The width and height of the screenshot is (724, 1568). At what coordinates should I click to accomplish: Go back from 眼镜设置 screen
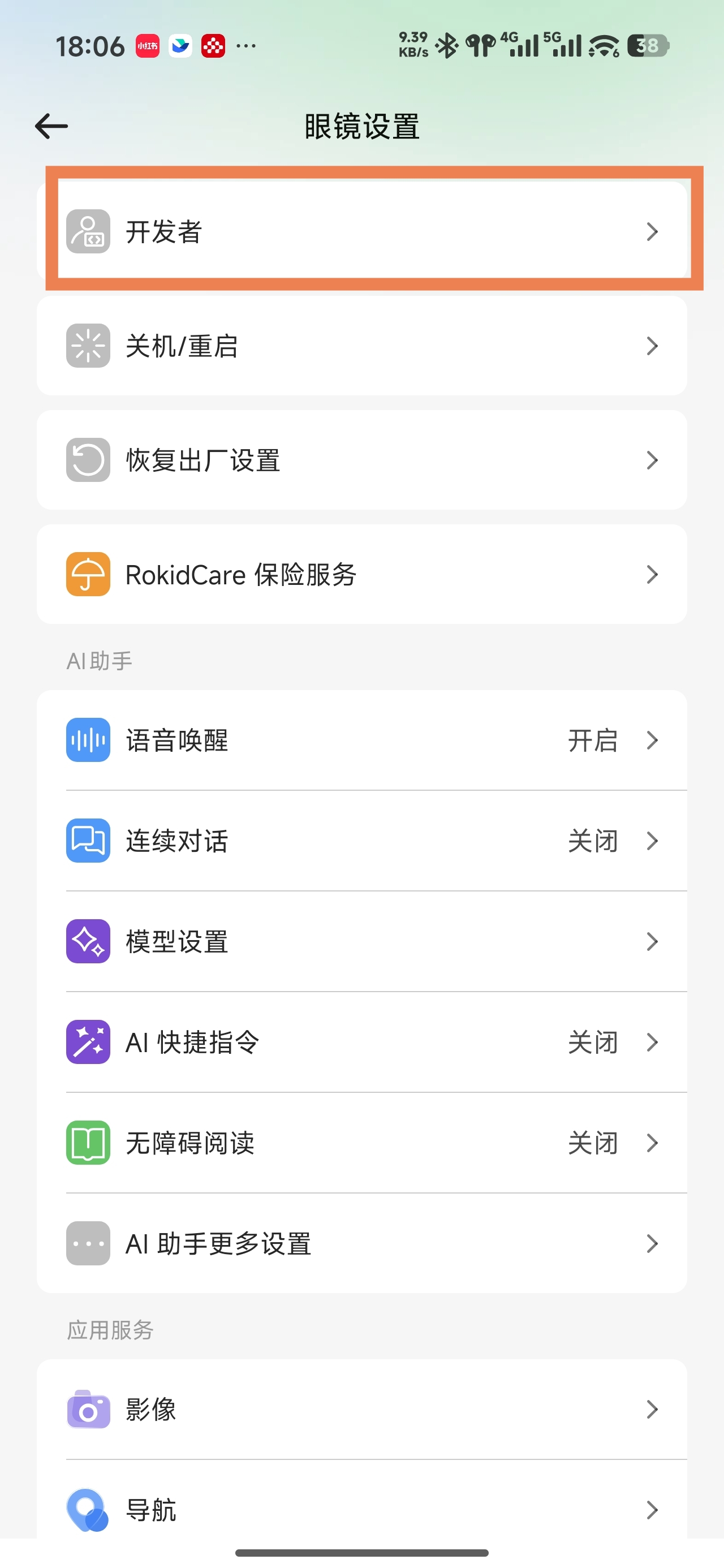click(51, 127)
